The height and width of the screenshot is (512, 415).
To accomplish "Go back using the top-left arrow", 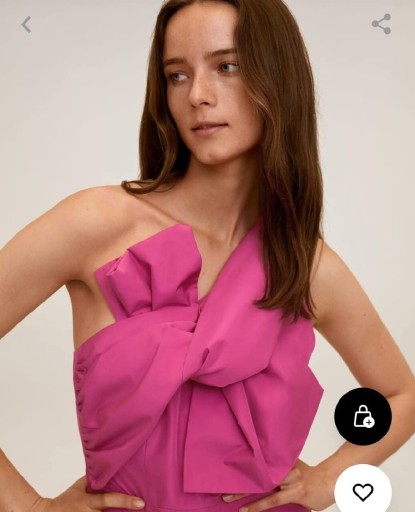I will point(26,25).
